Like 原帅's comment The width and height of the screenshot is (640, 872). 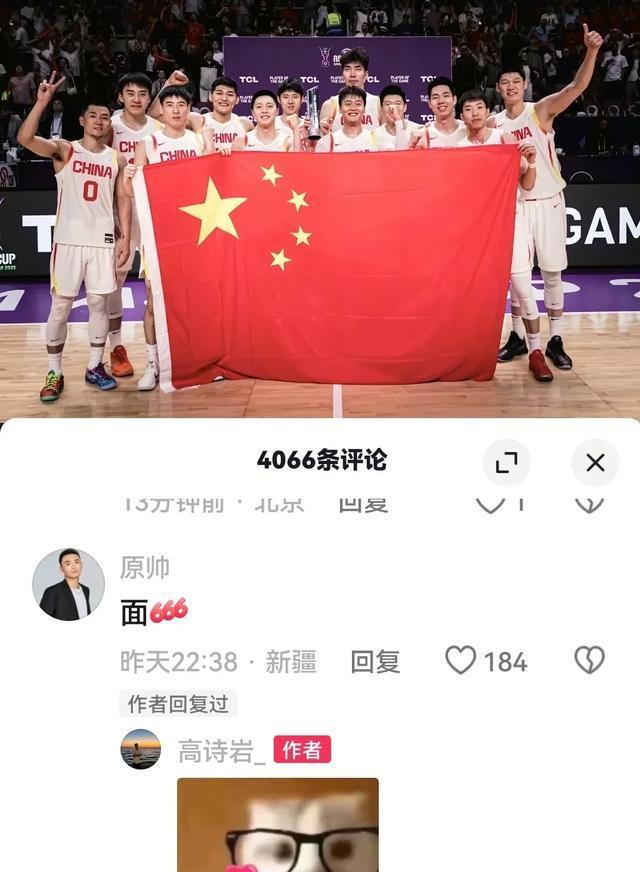tap(461, 660)
